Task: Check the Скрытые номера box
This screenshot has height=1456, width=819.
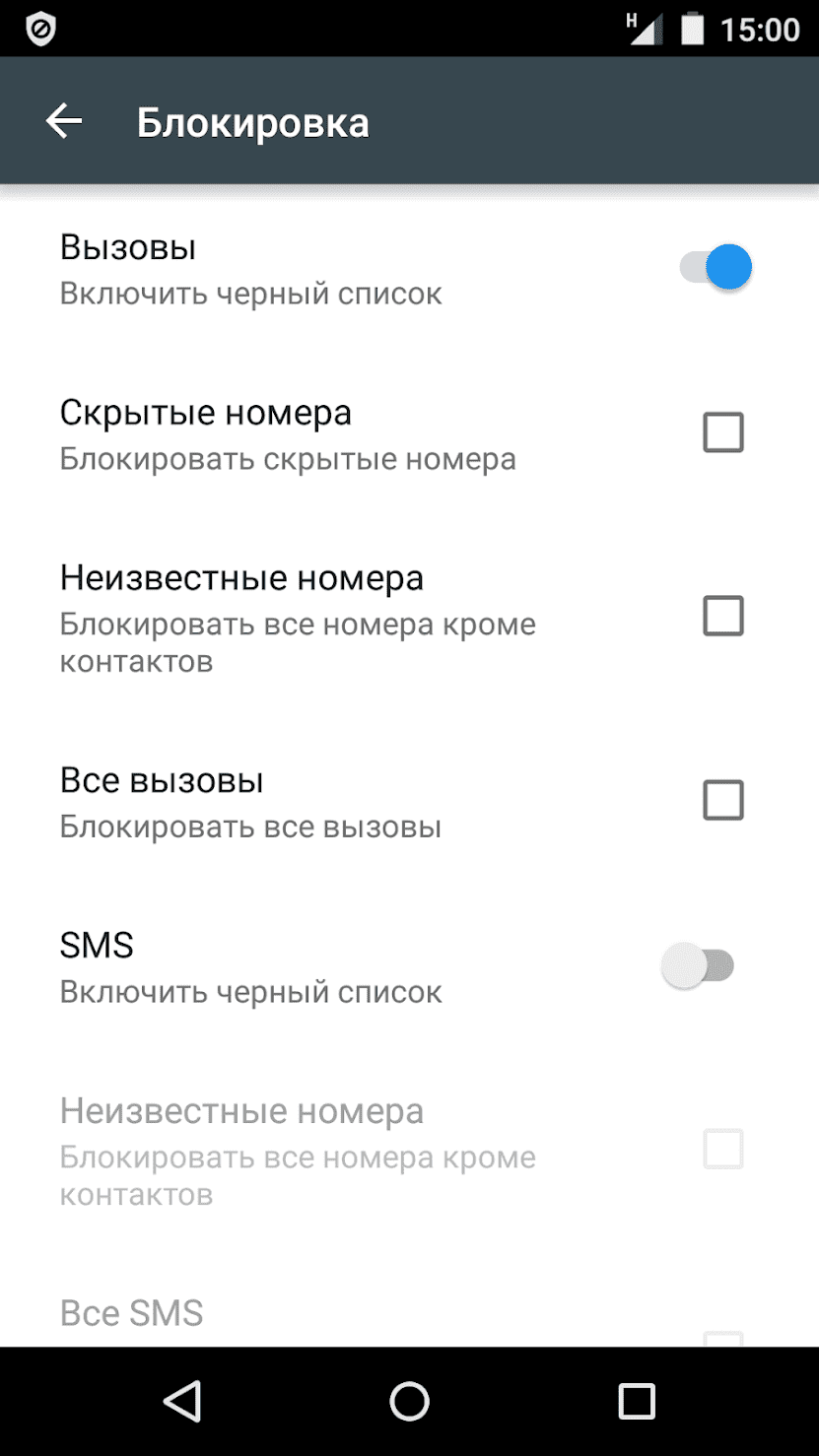Action: pyautogui.click(x=722, y=432)
